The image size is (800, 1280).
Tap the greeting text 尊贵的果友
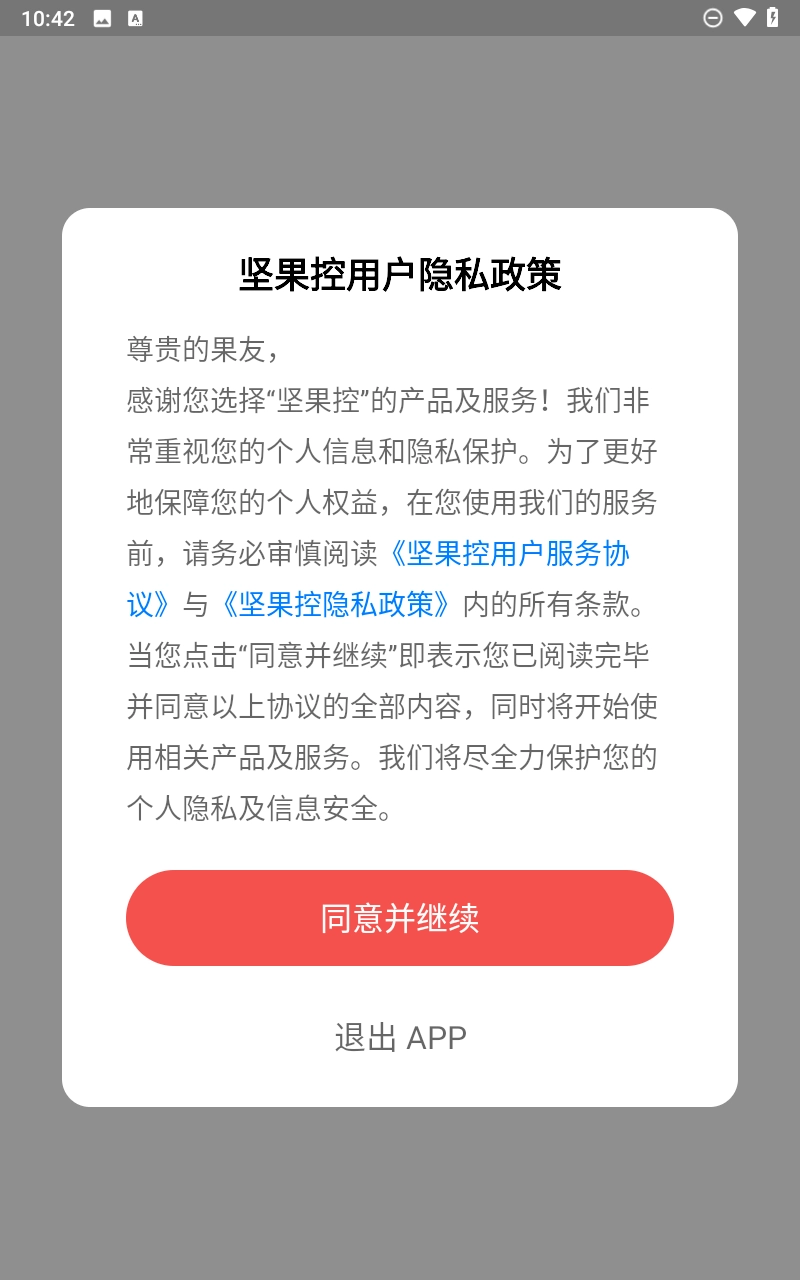click(183, 350)
